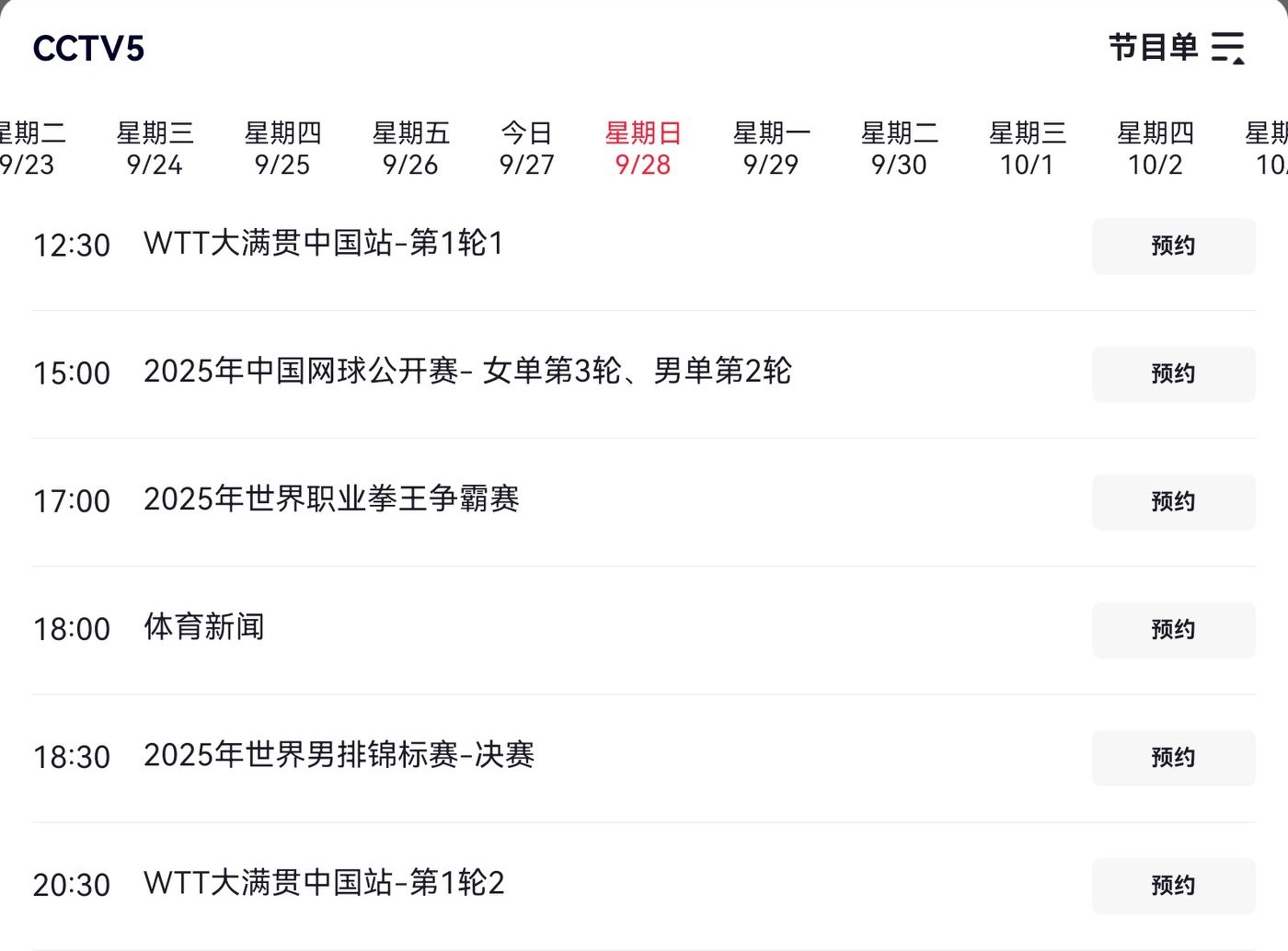Open 星期一 9/29 program list

tap(771, 149)
